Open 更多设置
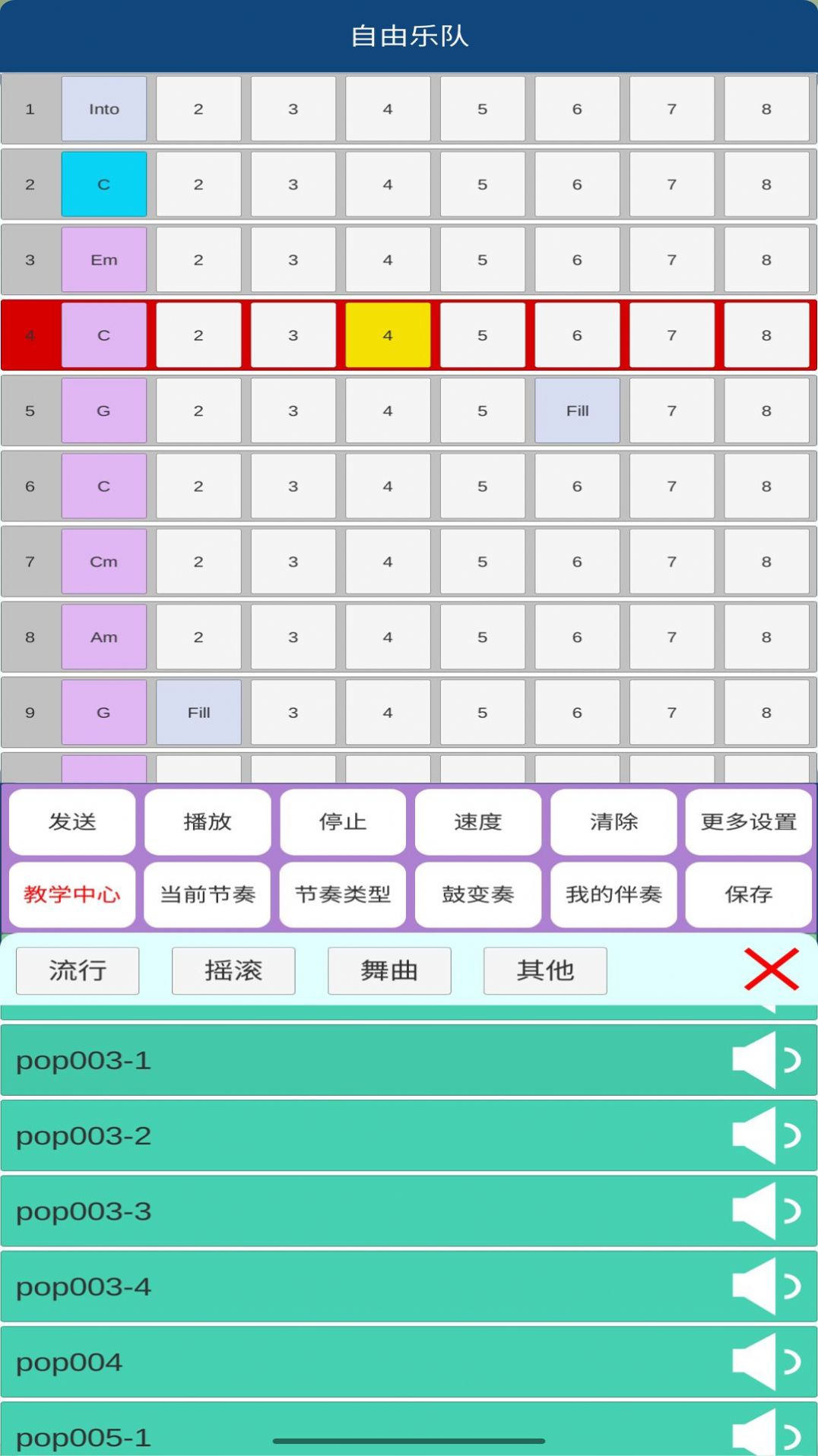 pos(749,821)
